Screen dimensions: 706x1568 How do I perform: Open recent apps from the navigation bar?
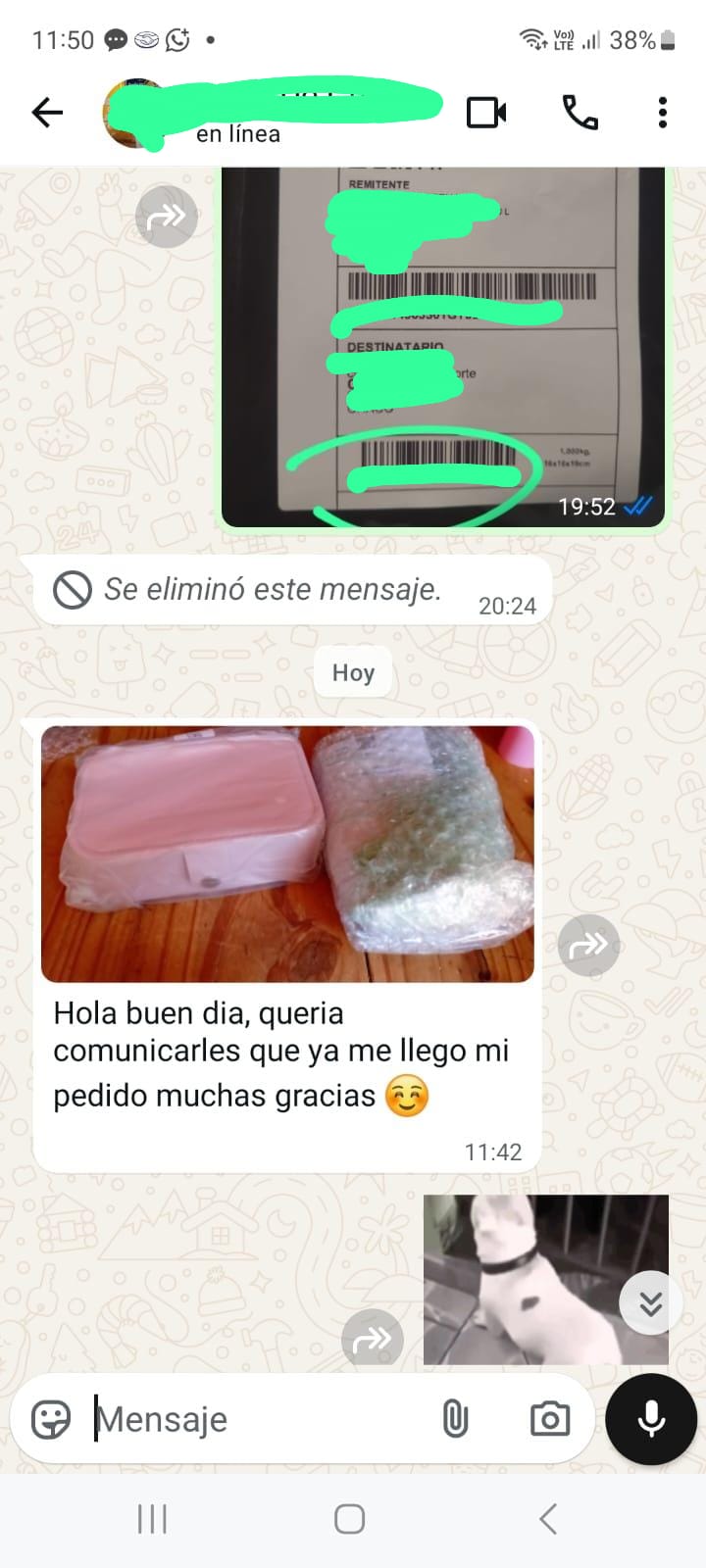152,1519
